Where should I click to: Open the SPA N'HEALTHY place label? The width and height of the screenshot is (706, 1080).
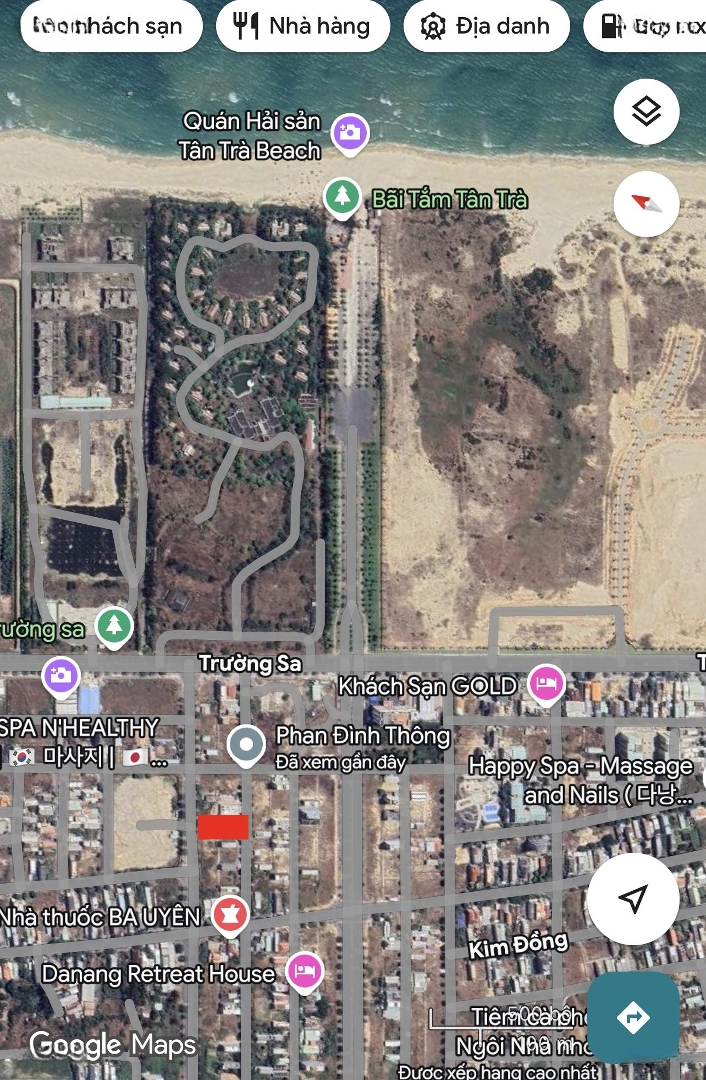(80, 727)
